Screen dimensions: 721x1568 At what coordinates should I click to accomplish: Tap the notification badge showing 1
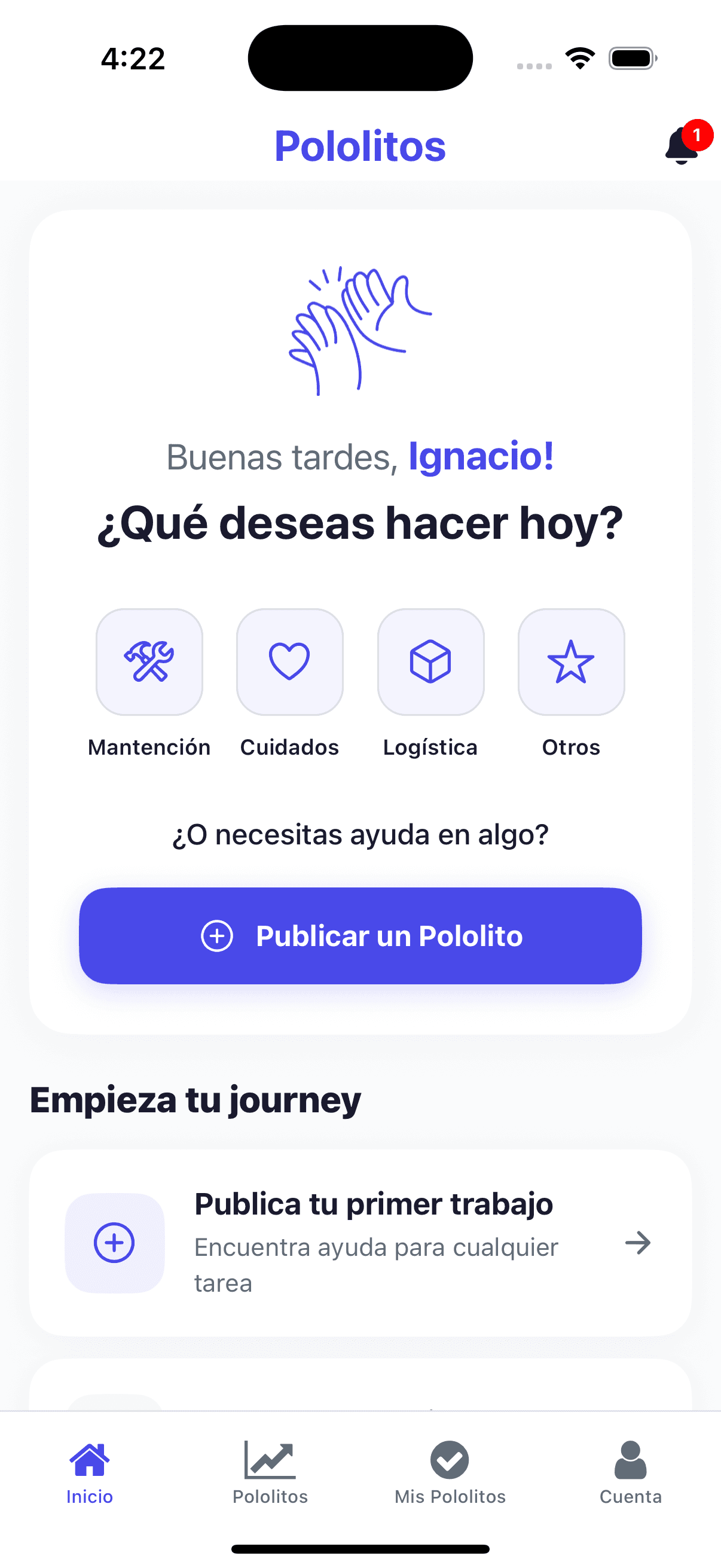point(697,135)
